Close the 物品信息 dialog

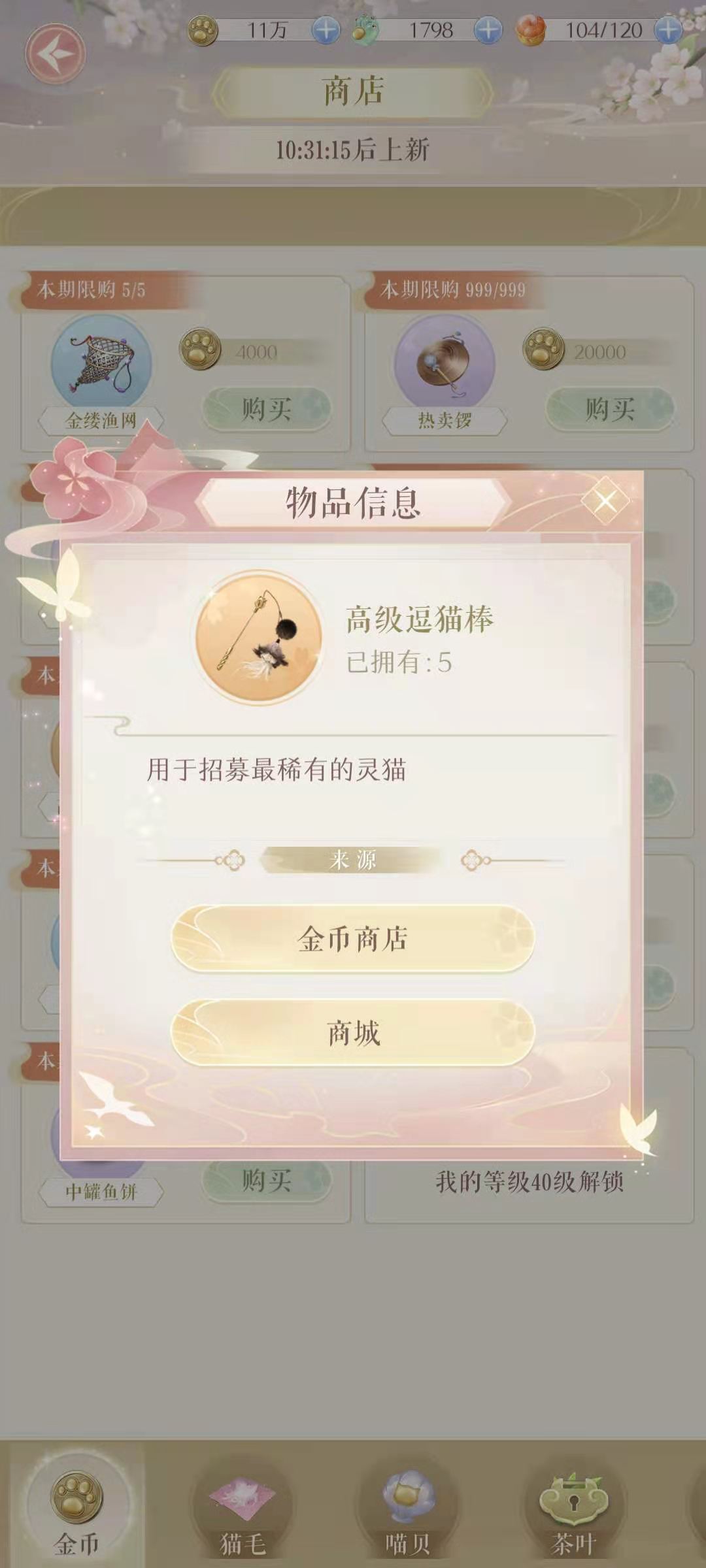605,501
